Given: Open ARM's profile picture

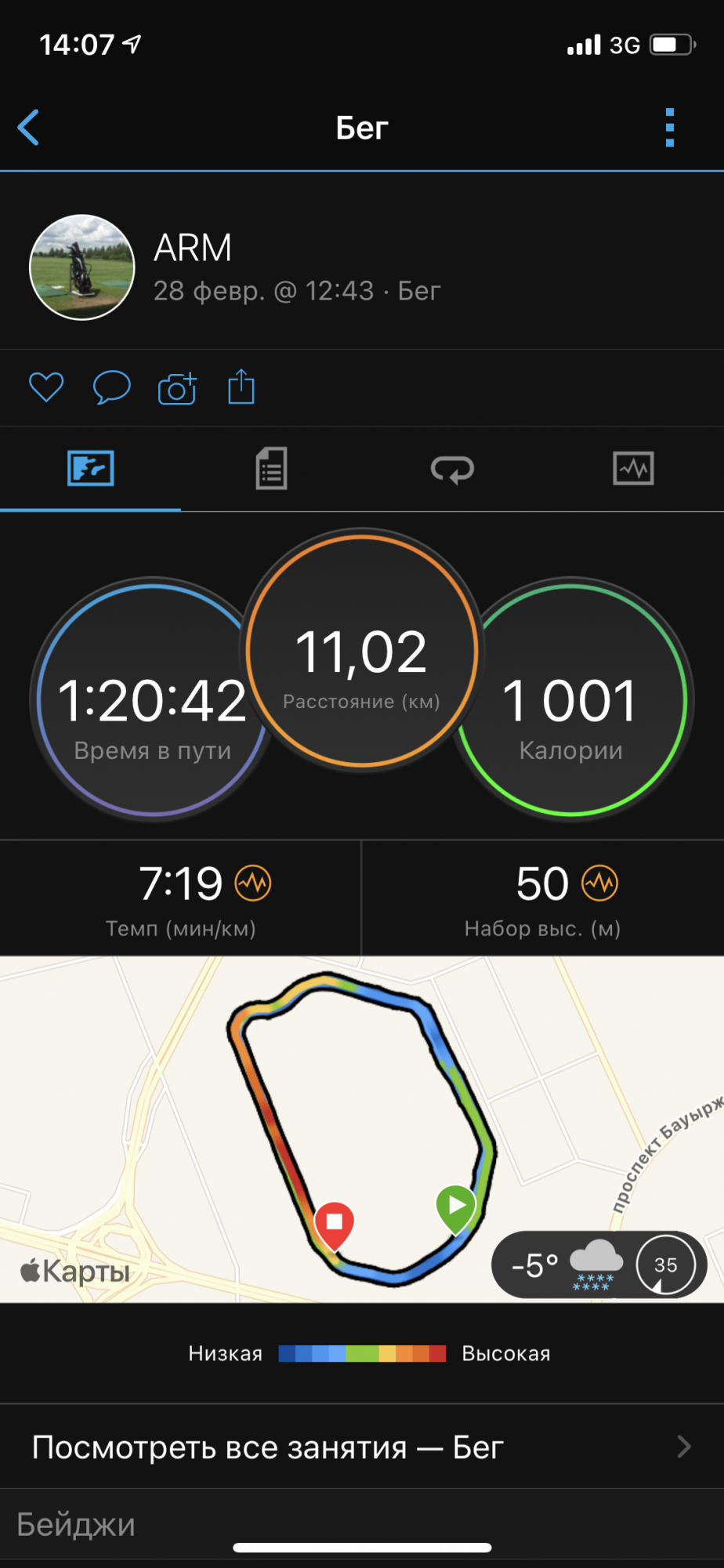Looking at the screenshot, I should pos(82,267).
